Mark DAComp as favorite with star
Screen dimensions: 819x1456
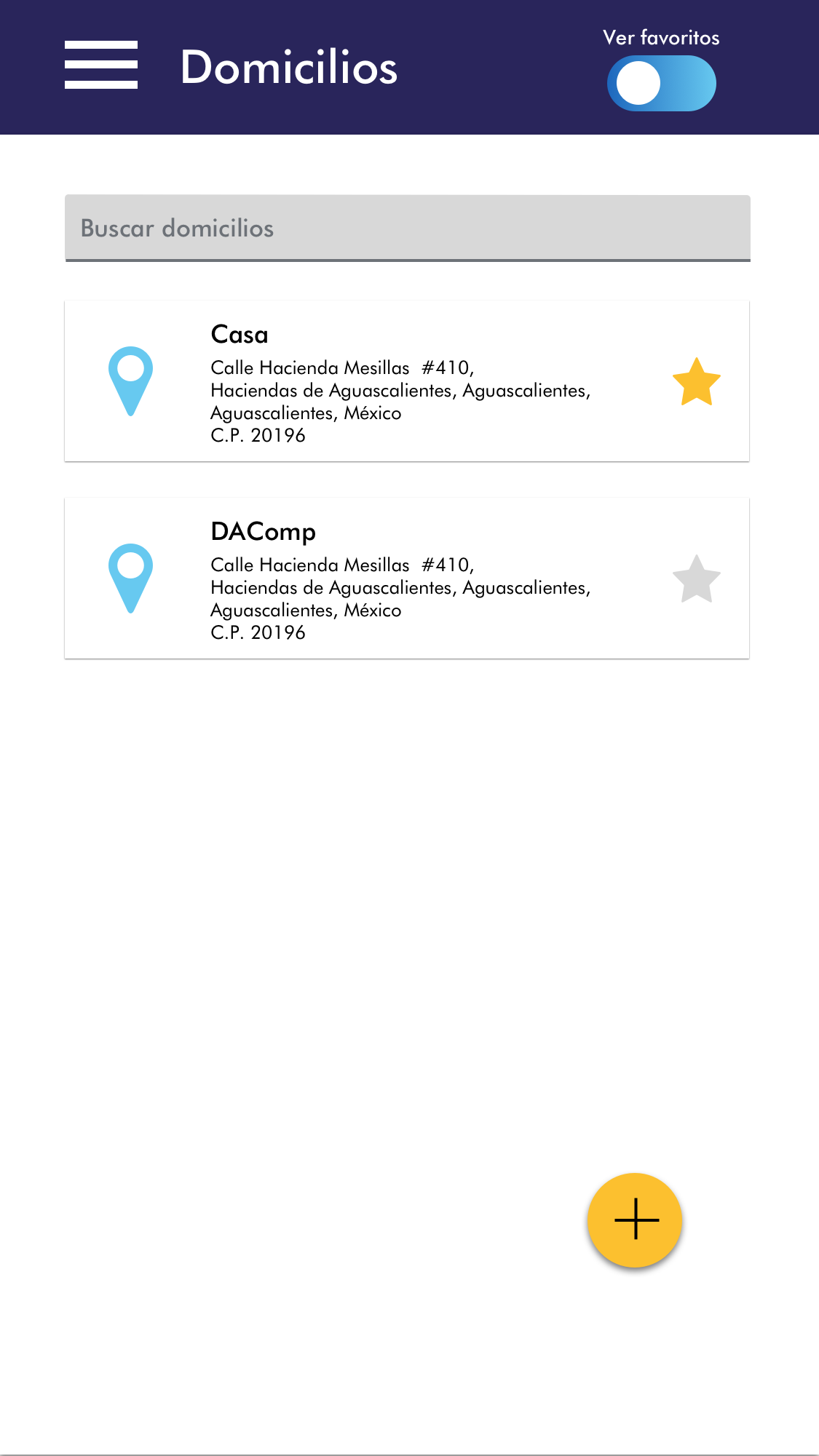pyautogui.click(x=696, y=580)
